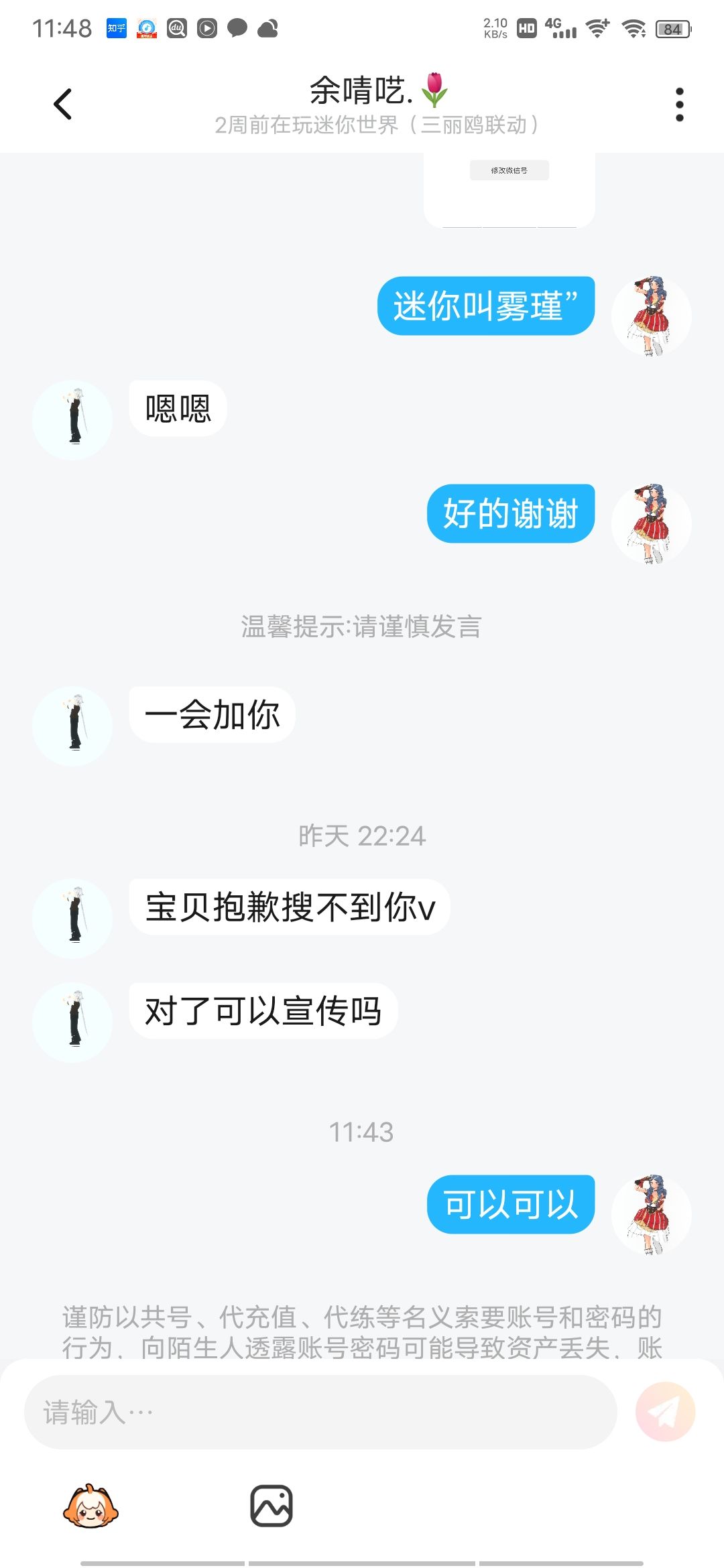View sender avatar beside 嗯嗯 message

pos(72,420)
